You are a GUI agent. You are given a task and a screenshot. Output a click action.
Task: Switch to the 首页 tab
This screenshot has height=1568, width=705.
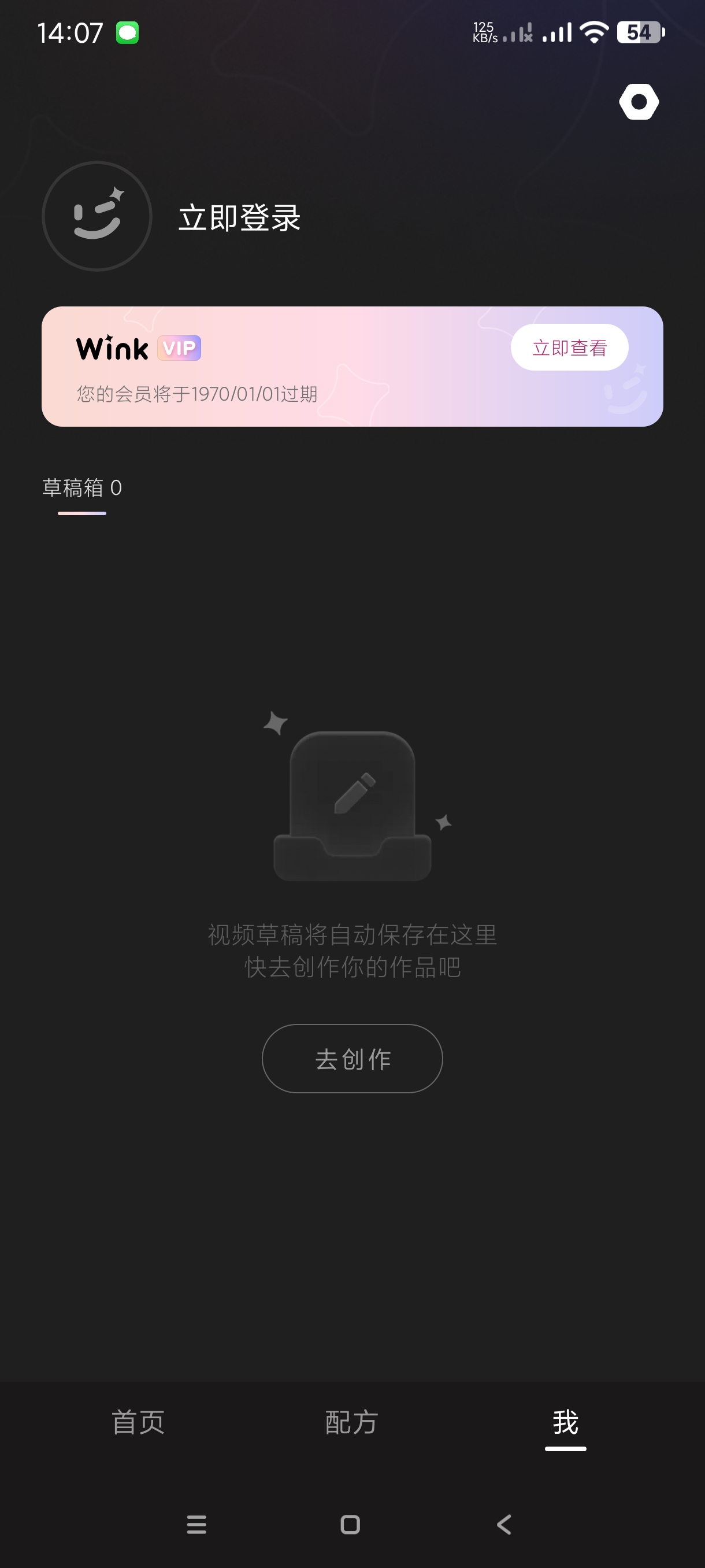click(138, 1422)
